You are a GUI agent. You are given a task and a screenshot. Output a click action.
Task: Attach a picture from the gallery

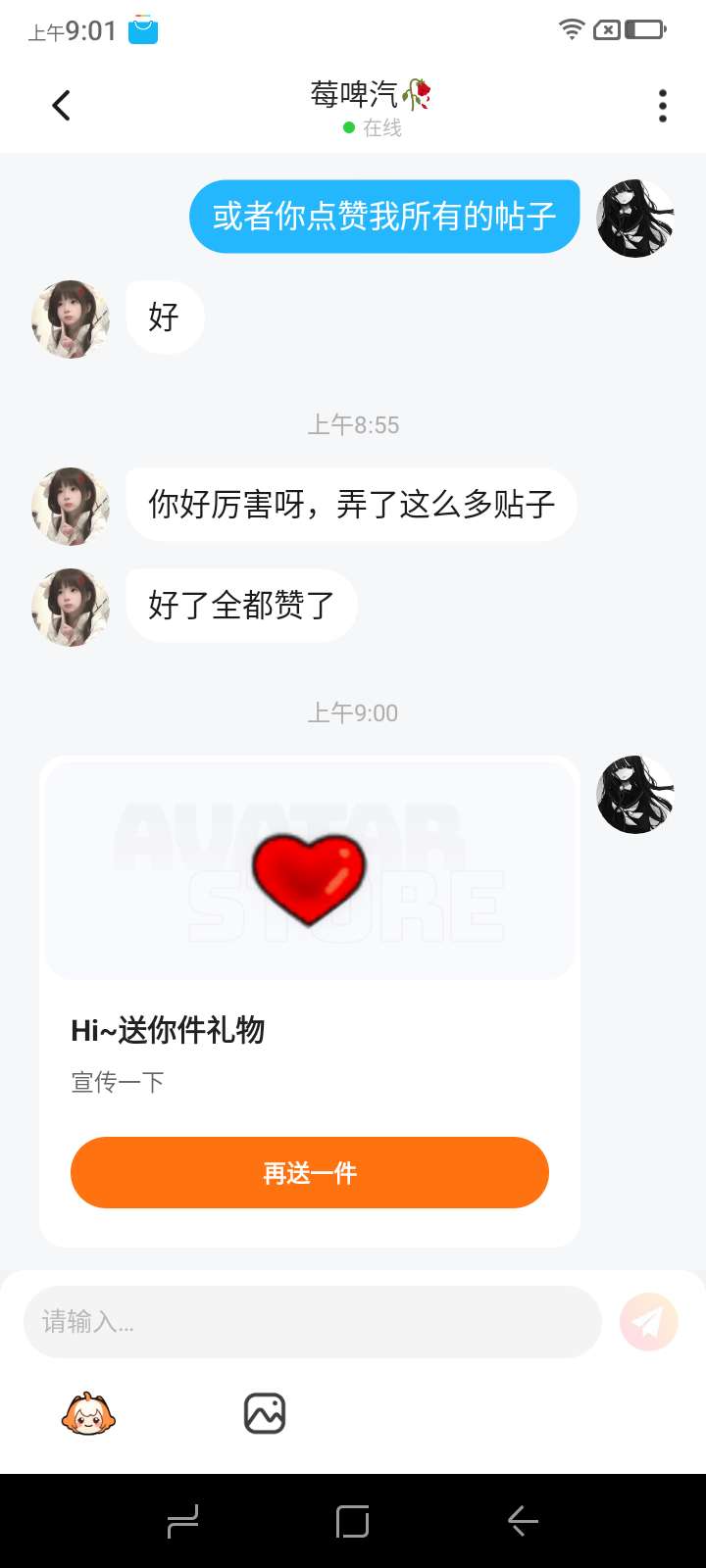point(264,1414)
